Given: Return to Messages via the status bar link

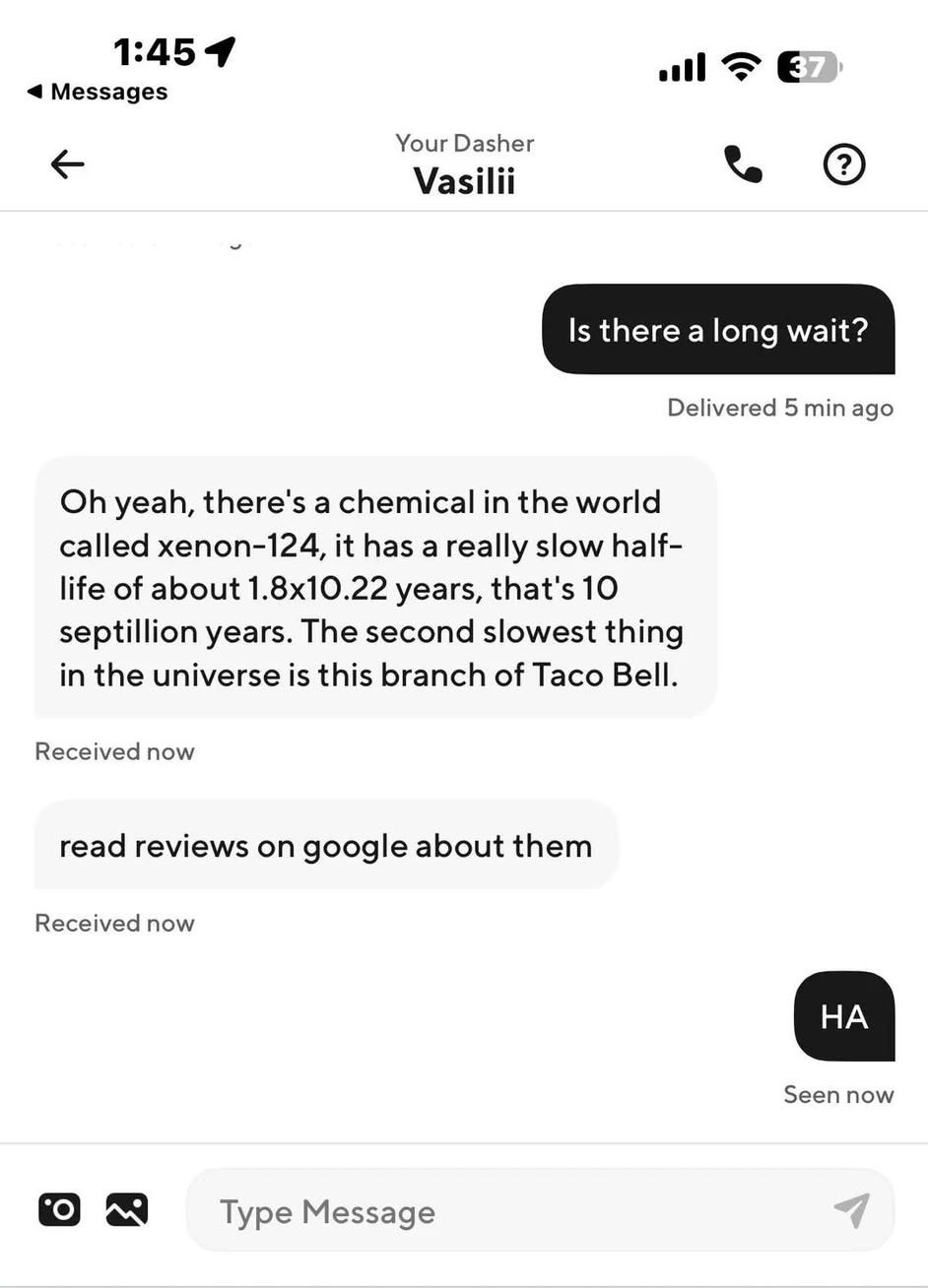Looking at the screenshot, I should [x=98, y=92].
